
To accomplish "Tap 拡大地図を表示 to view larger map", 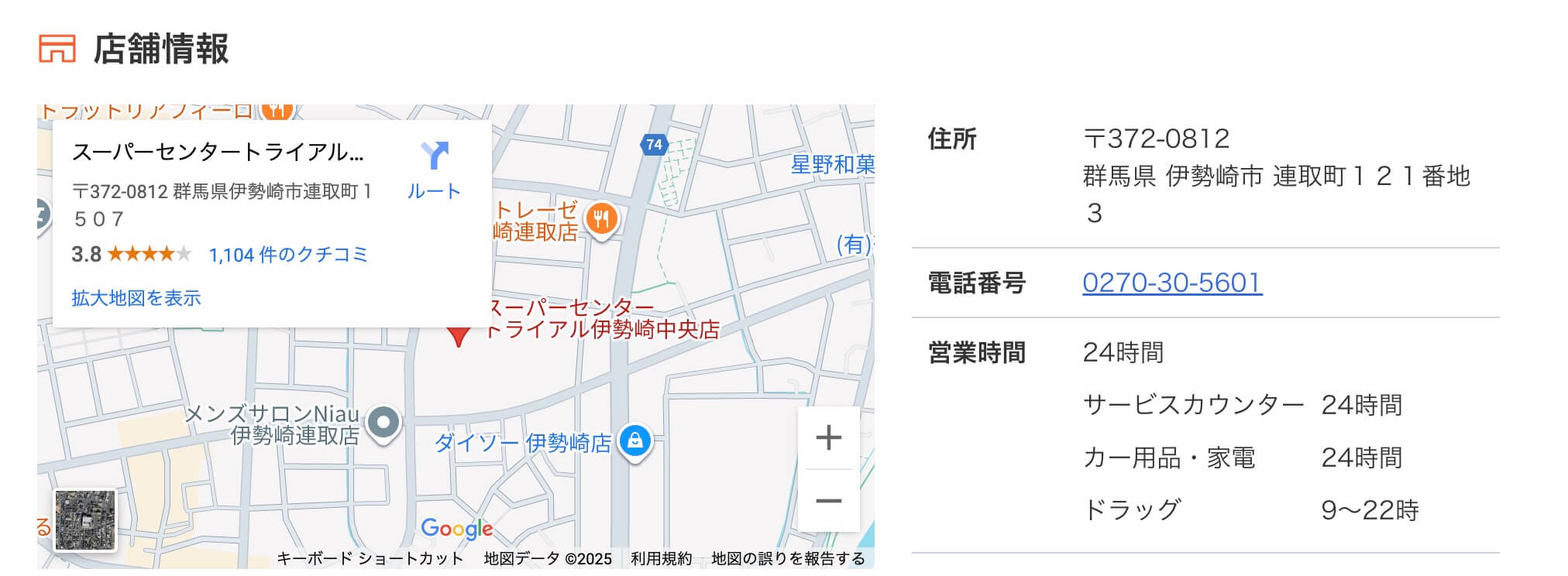I will [136, 298].
